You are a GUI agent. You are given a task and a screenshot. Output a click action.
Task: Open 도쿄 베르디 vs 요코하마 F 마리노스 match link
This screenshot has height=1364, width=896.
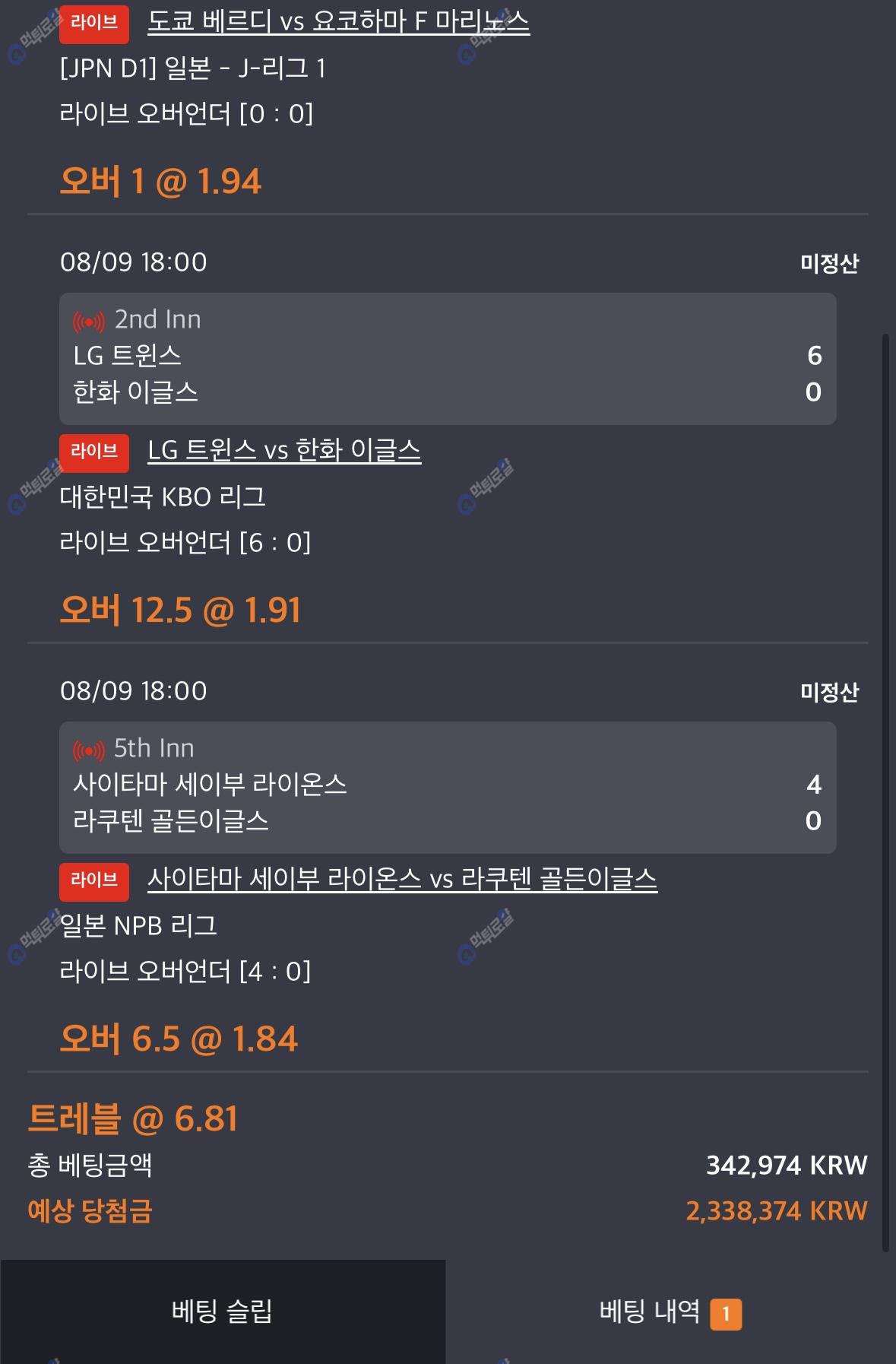coord(338,21)
